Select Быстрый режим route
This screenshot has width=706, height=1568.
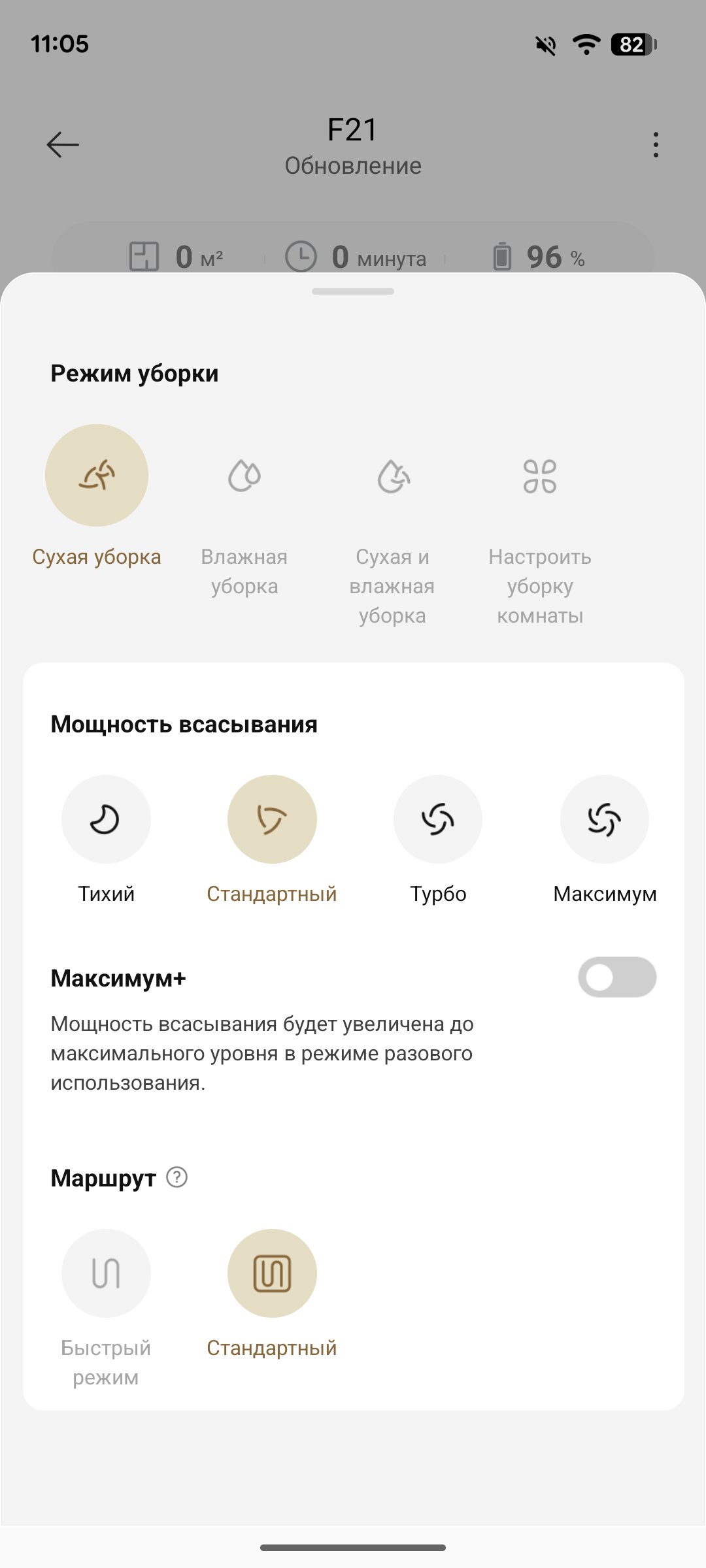coord(106,1273)
